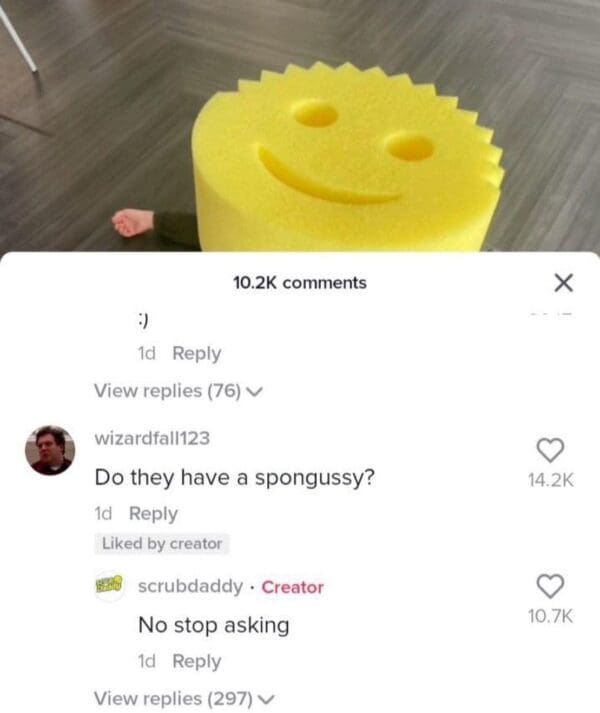This screenshot has height=713, width=600.
Task: Like wizardfall123's comment
Action: 550,451
